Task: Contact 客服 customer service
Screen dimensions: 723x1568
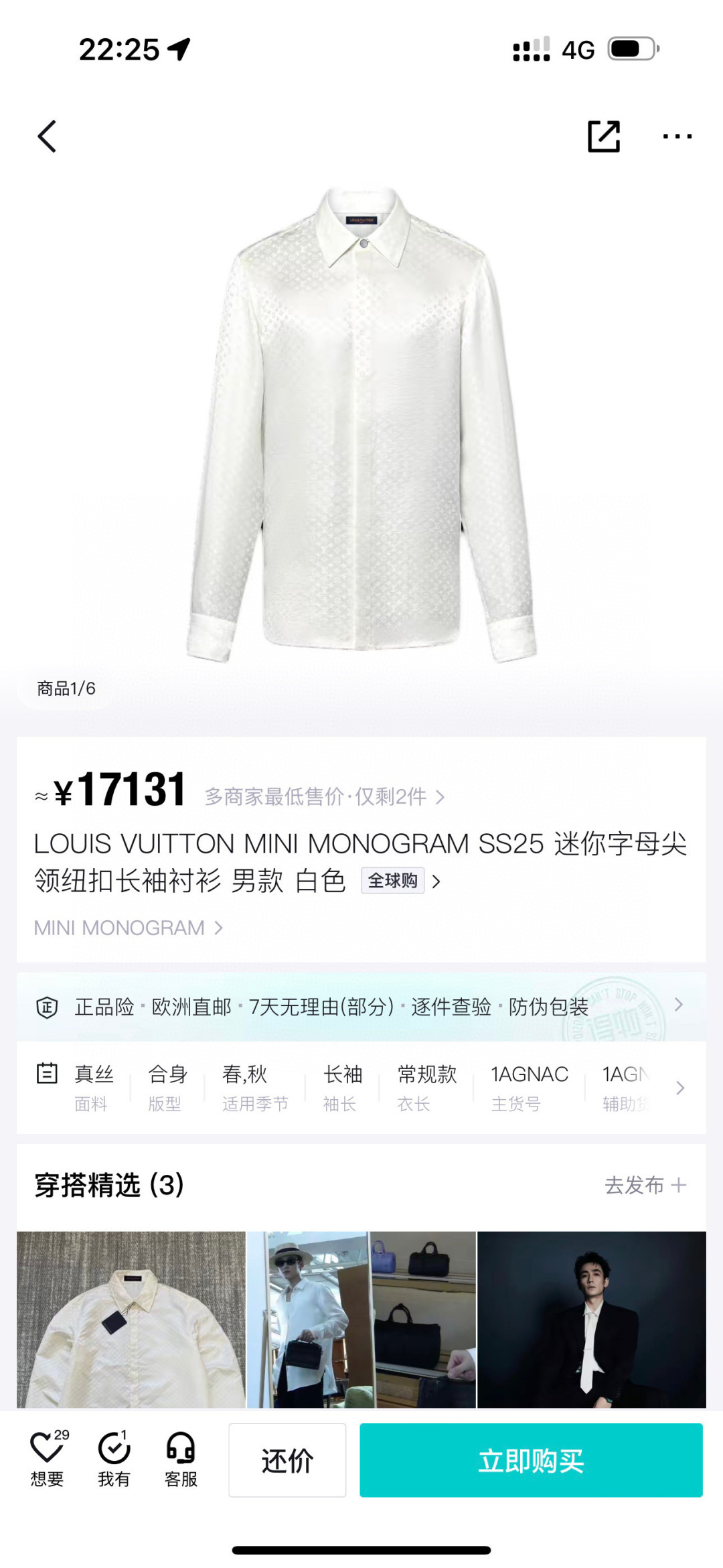Action: point(181,1459)
